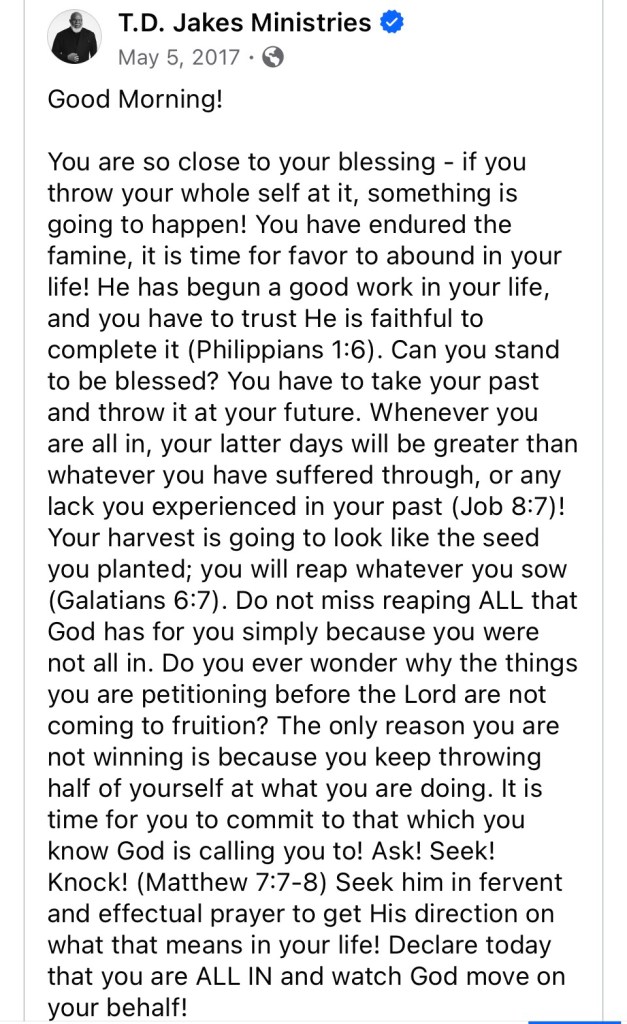Open the May 5, 2017 post timestamp
Viewport: 627px width, 1024px height.
179,57
